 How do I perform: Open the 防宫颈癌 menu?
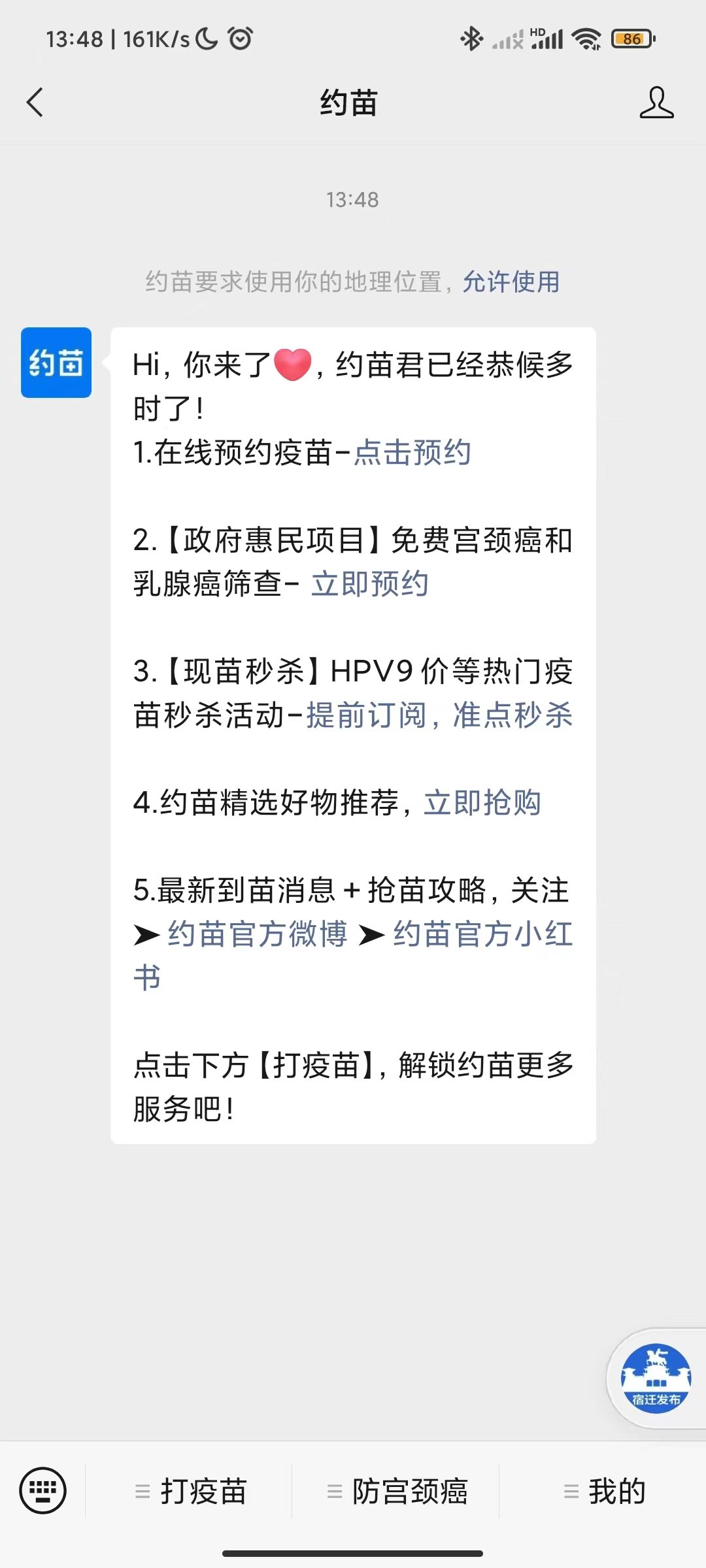coord(397,1492)
